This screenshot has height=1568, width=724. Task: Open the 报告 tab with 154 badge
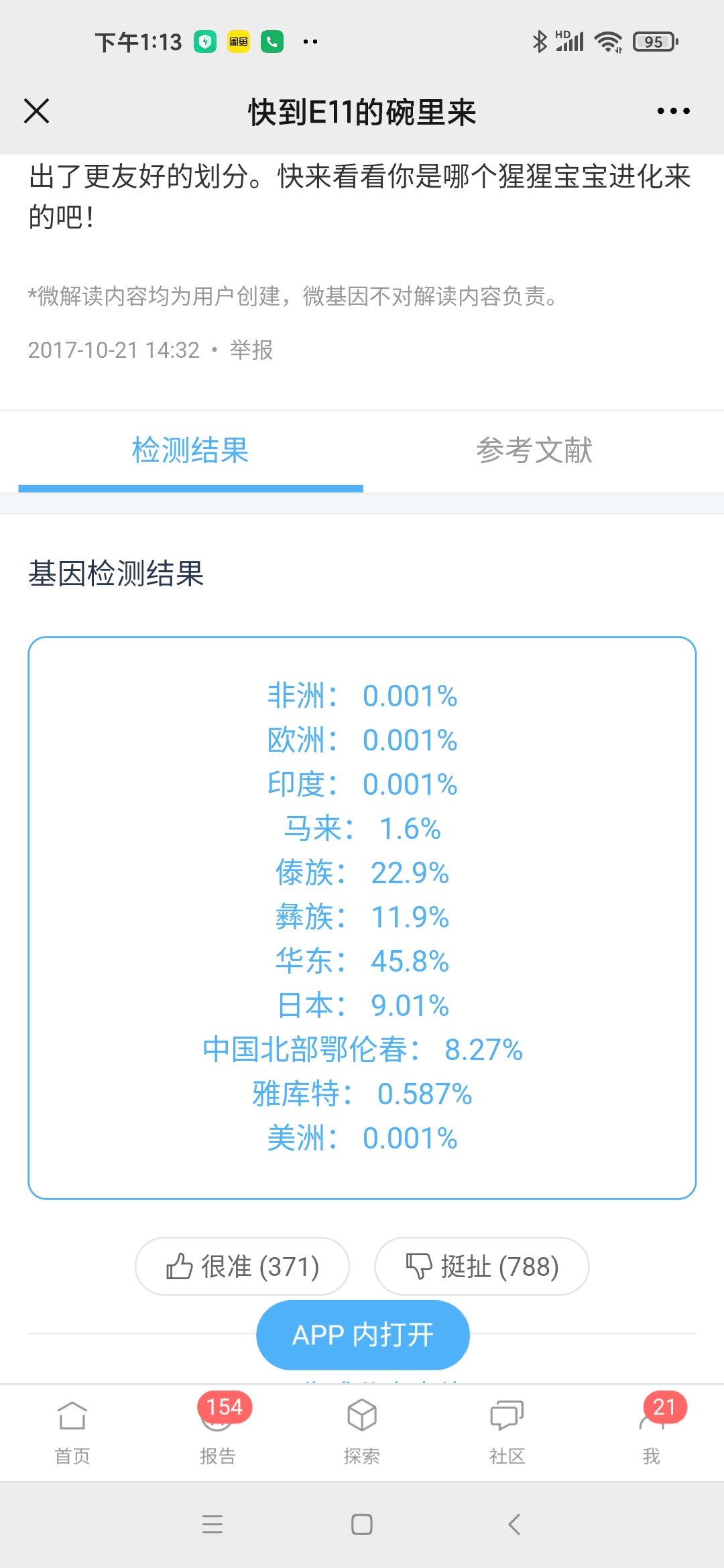pyautogui.click(x=217, y=1431)
